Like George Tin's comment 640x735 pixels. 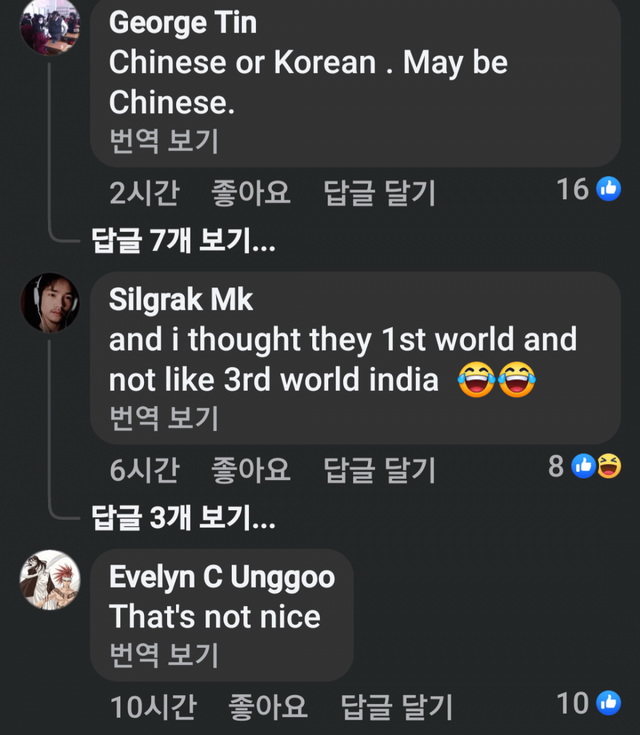tap(250, 192)
